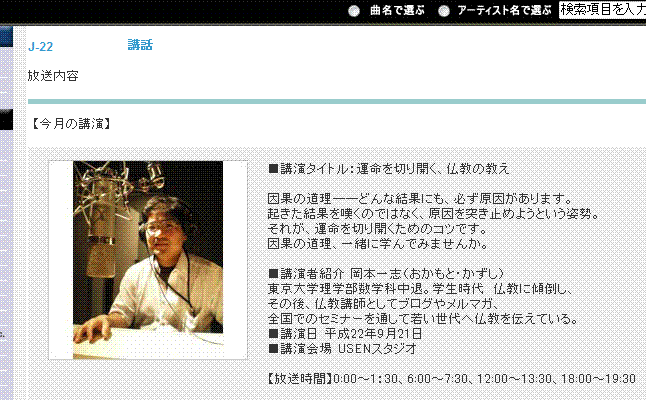Select the 曲名で選ぶ radio option
The height and width of the screenshot is (400, 646).
[354, 11]
